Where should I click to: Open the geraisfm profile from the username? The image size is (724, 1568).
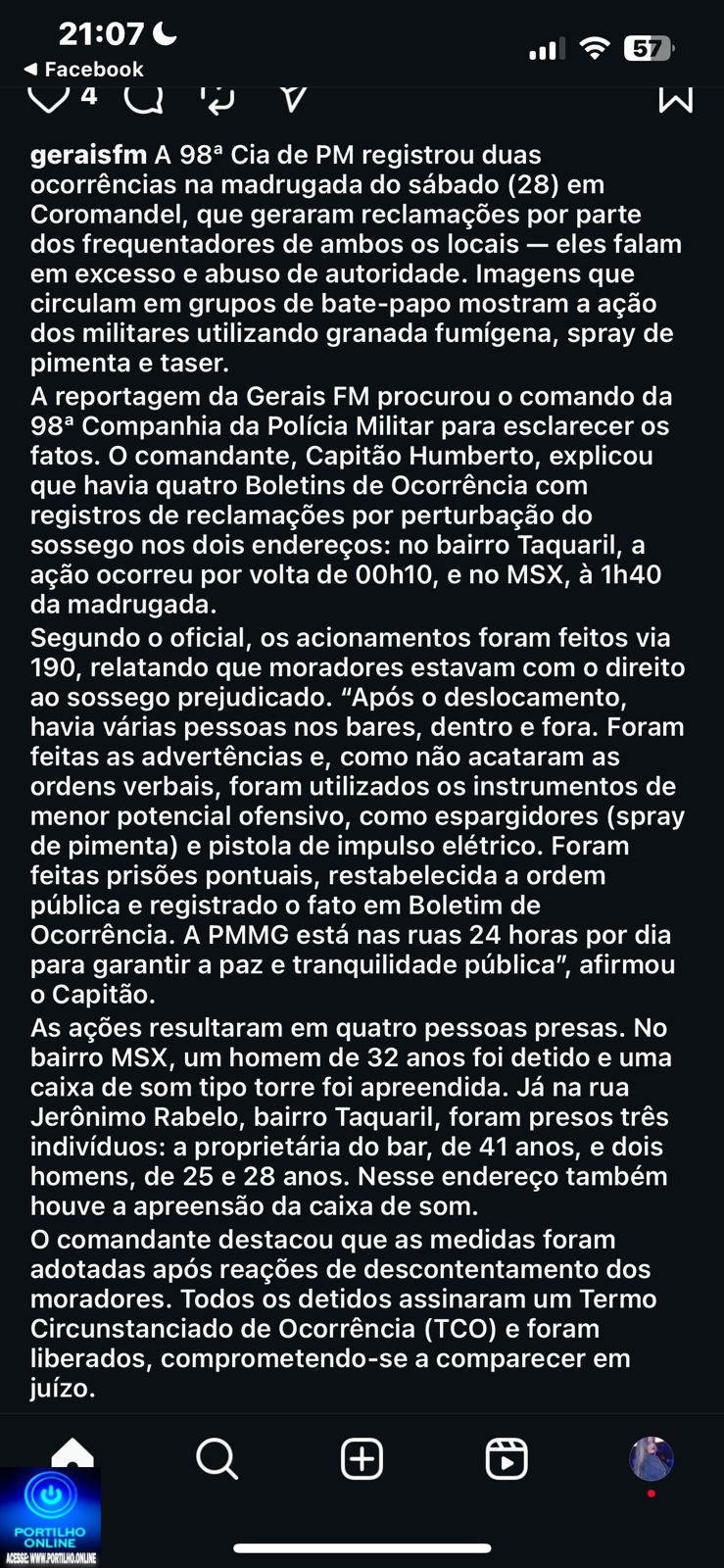pyautogui.click(x=88, y=155)
